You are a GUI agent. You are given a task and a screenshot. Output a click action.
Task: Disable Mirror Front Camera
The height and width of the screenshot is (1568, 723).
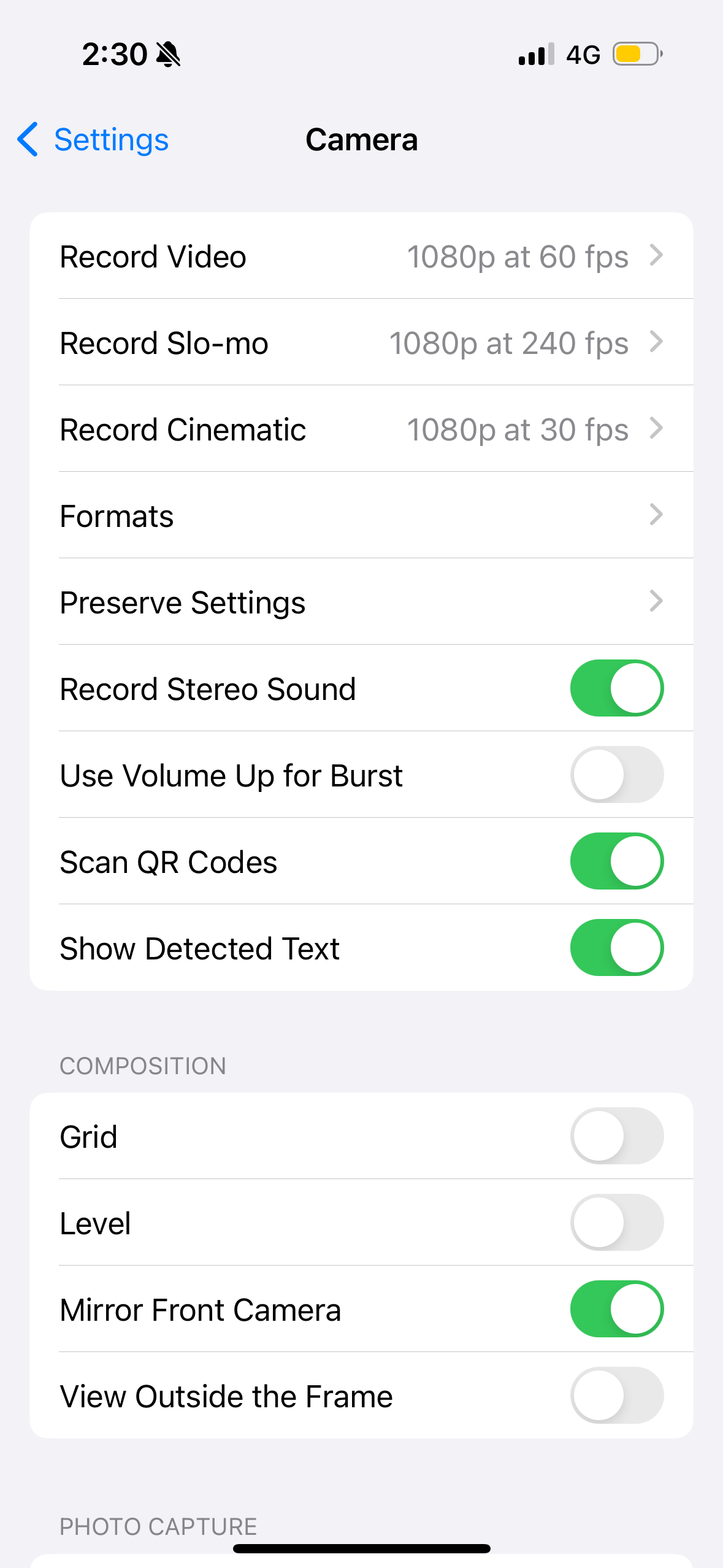[x=617, y=1309]
